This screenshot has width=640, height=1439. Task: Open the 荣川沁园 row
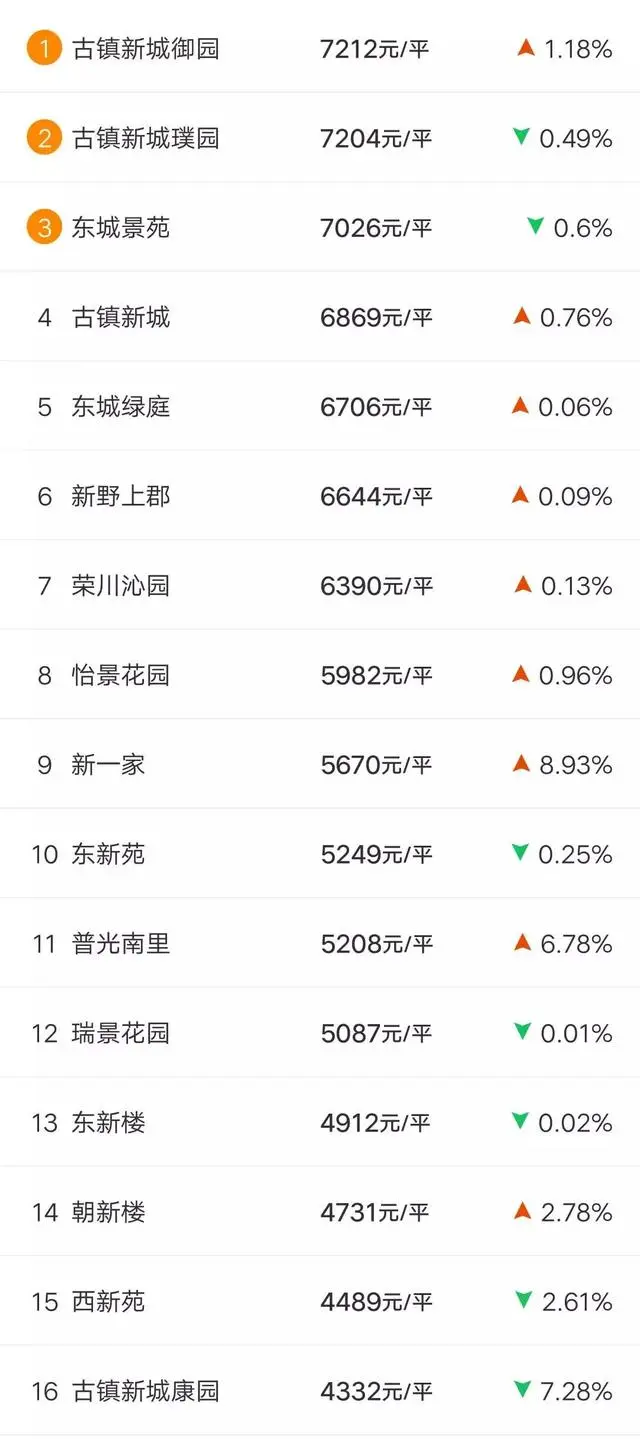click(x=320, y=585)
